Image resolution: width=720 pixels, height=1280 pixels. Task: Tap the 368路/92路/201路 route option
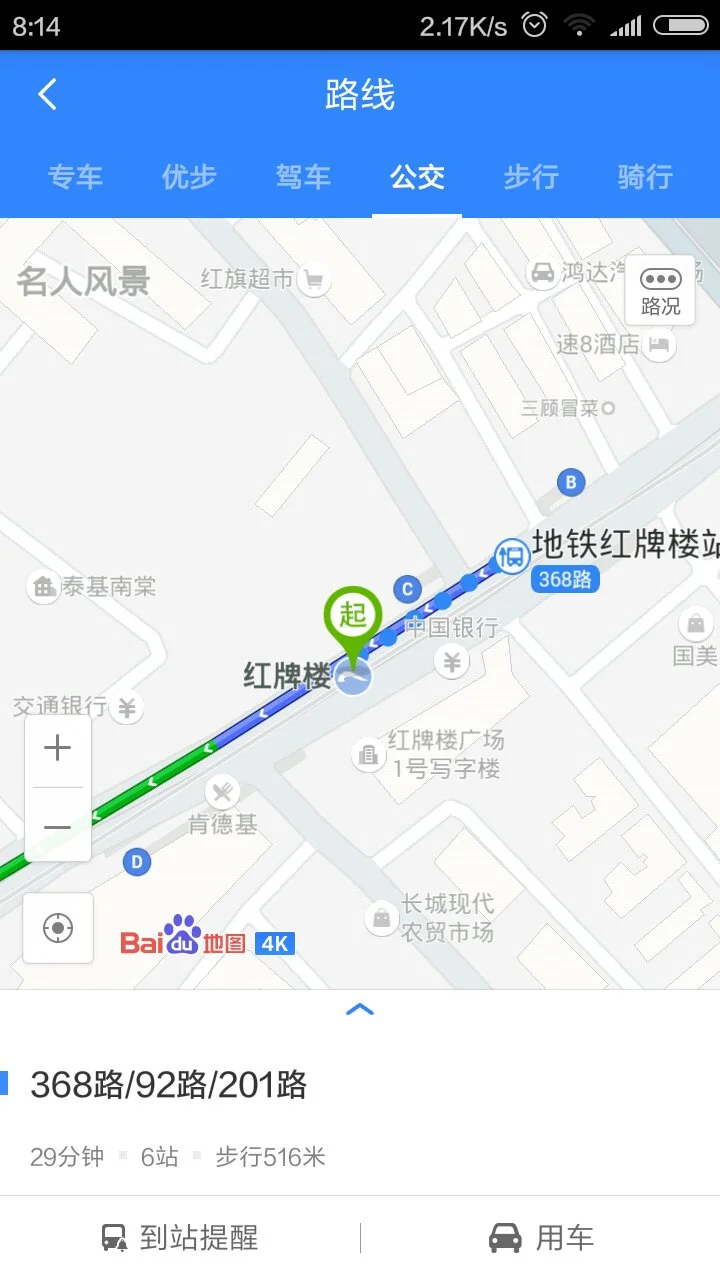171,1084
